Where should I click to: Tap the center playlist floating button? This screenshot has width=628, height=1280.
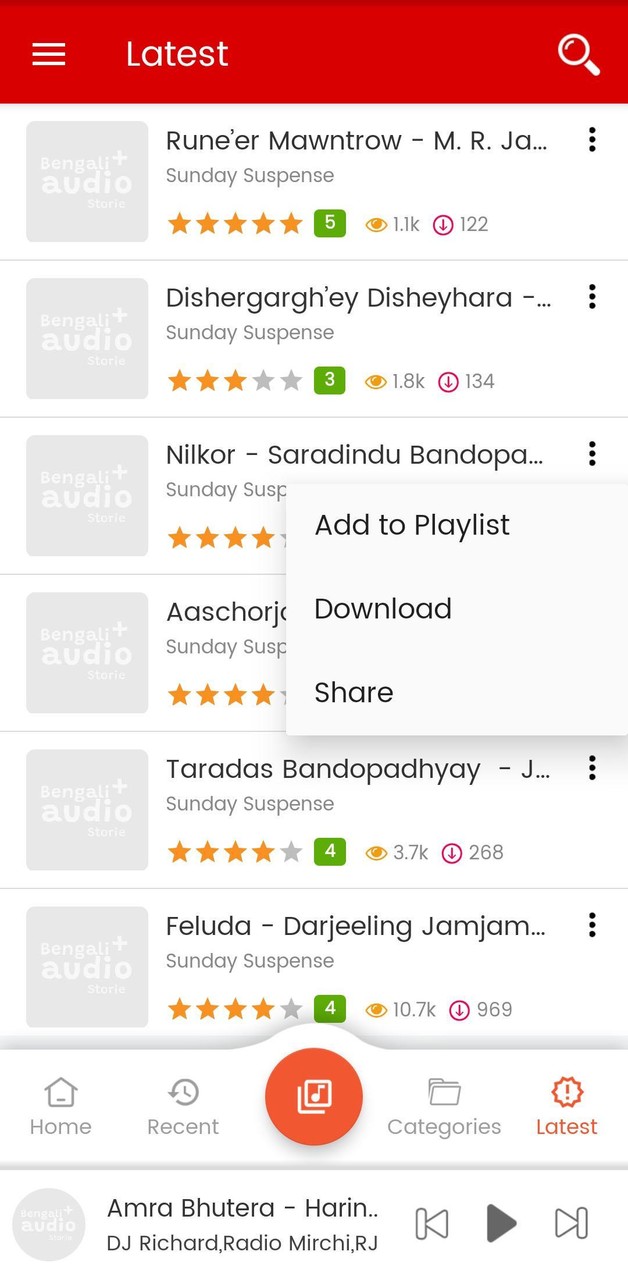click(x=314, y=1097)
